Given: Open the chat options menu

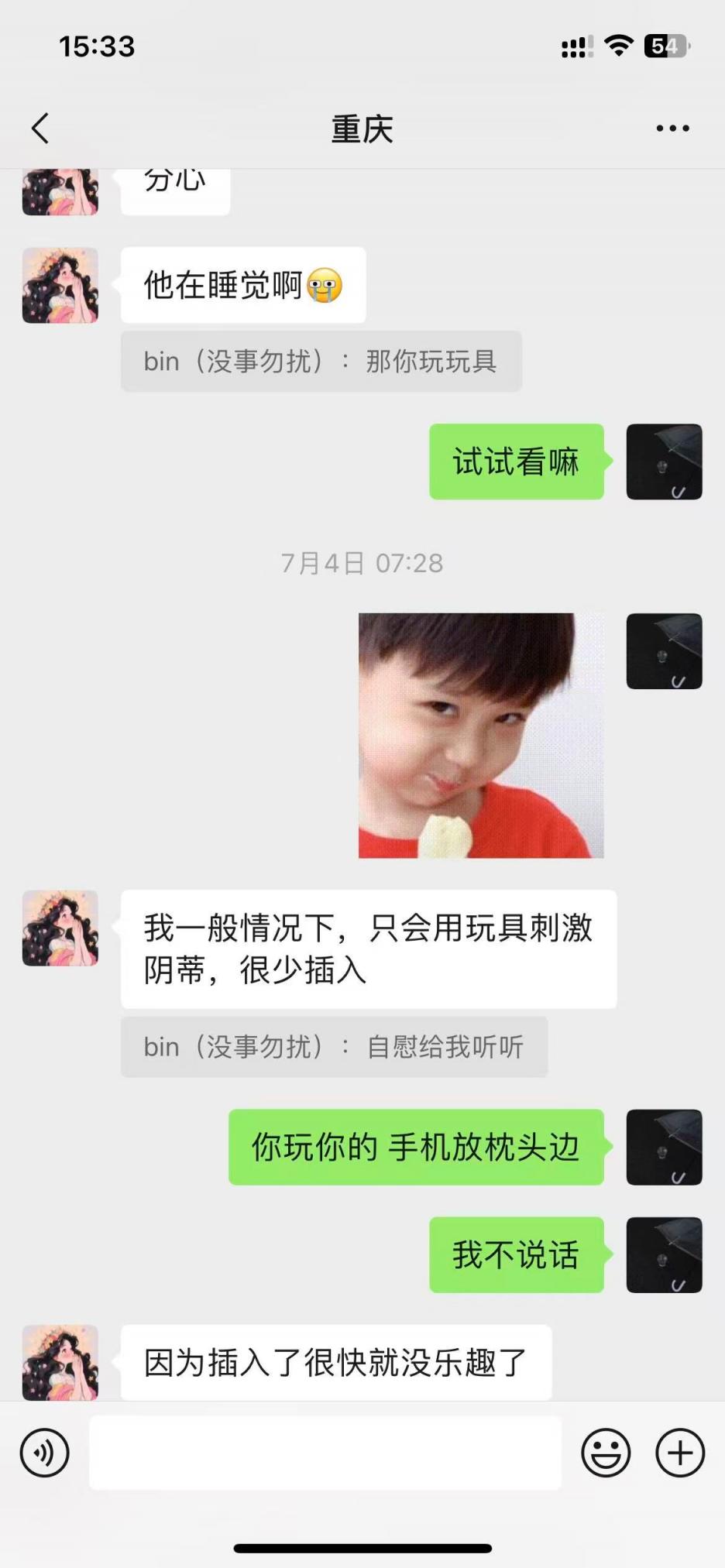Looking at the screenshot, I should (x=672, y=129).
